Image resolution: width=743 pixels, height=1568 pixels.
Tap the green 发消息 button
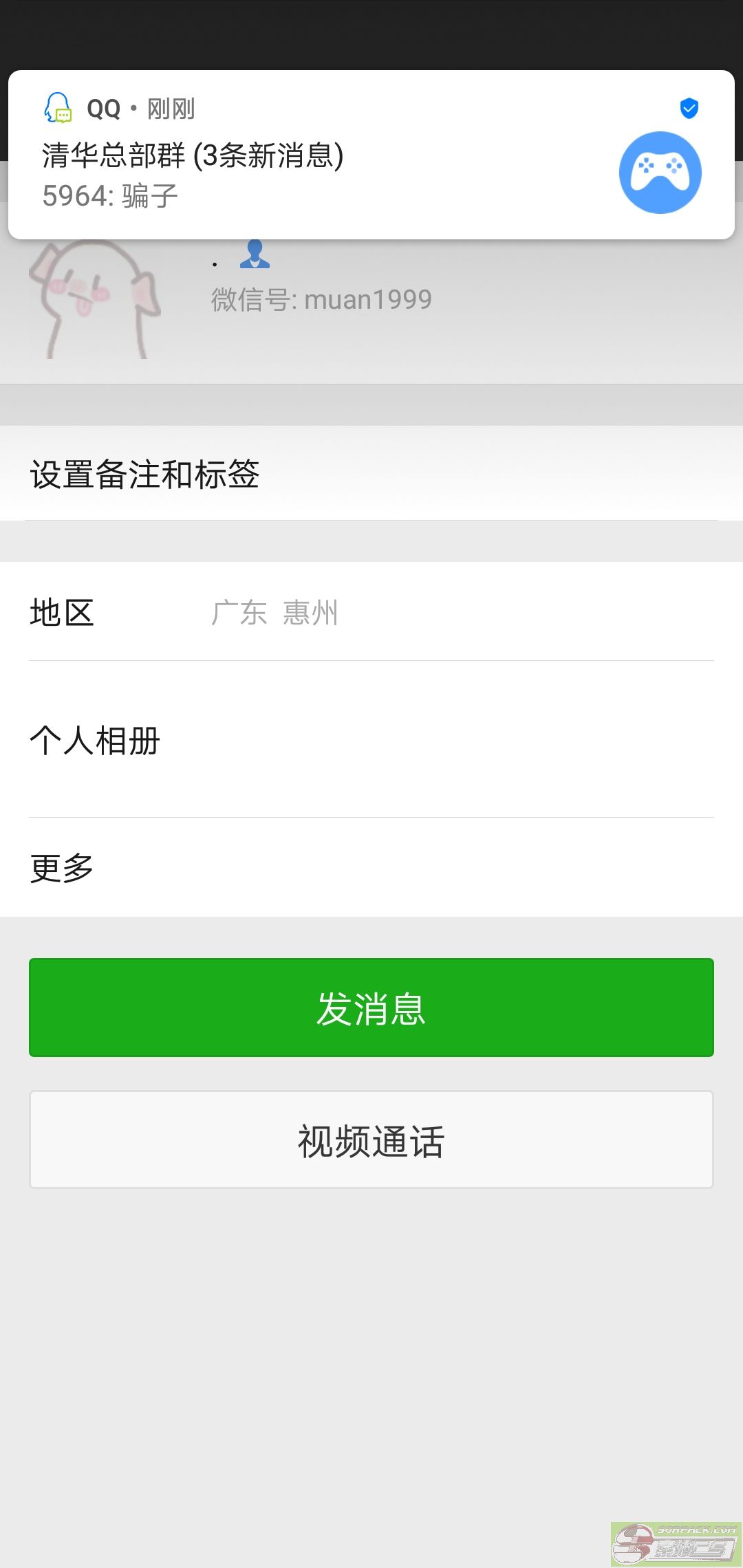(x=371, y=1008)
